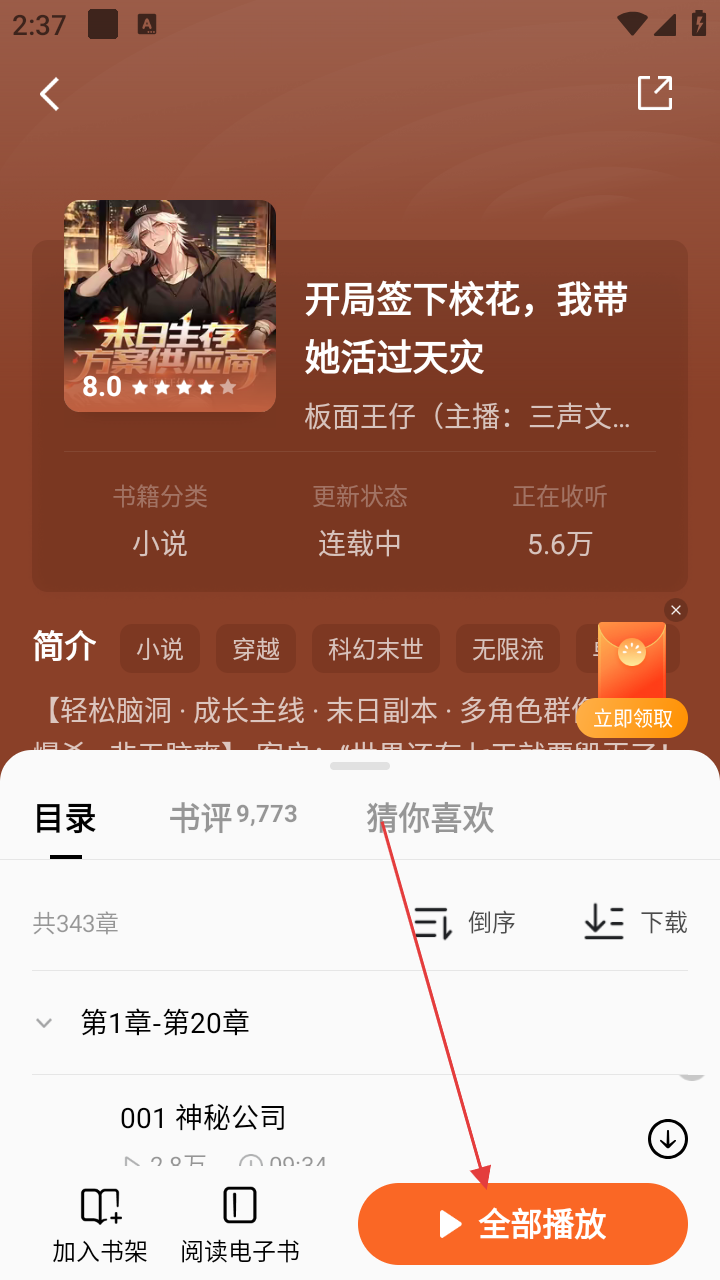Select the 穿越 tag chip
This screenshot has width=720, height=1280.
[x=256, y=649]
